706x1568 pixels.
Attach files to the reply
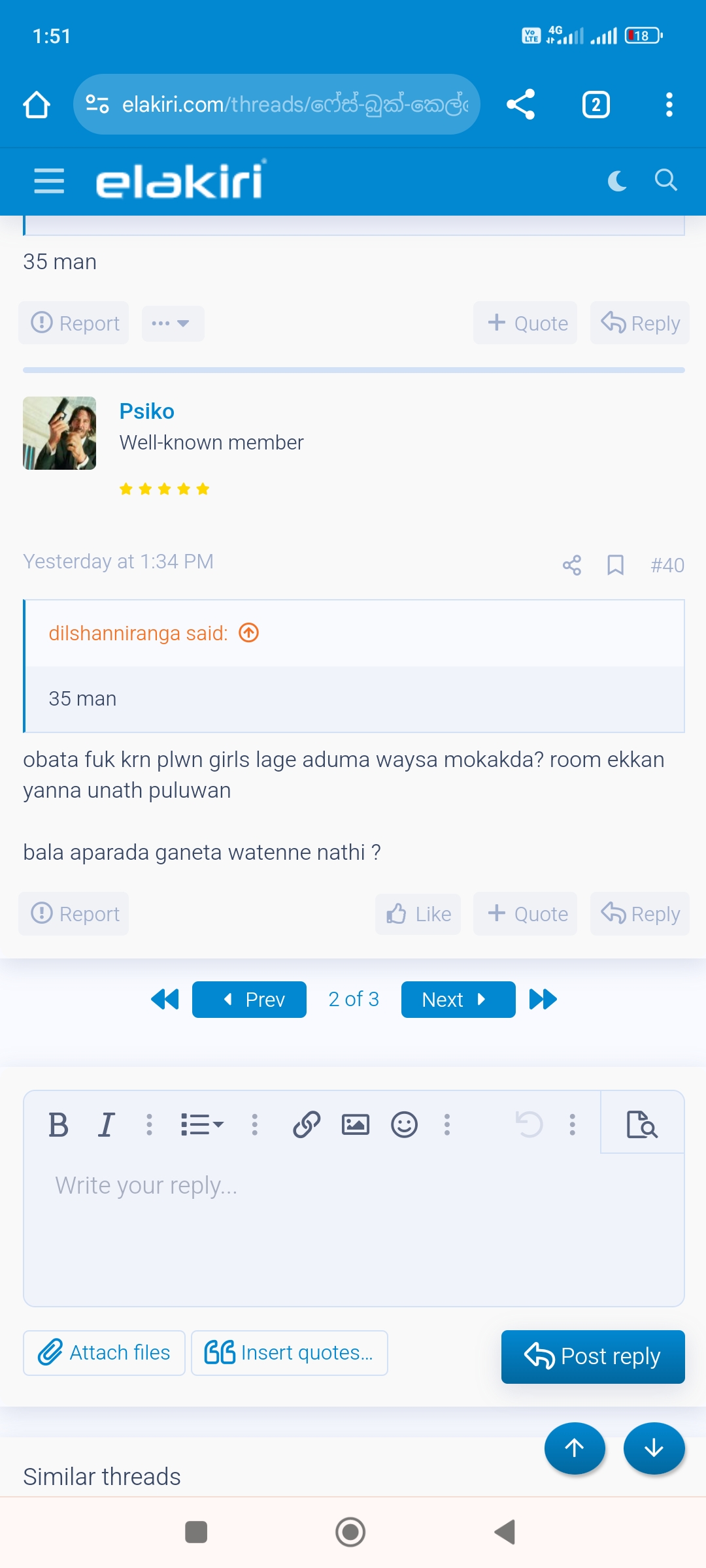(x=104, y=1352)
